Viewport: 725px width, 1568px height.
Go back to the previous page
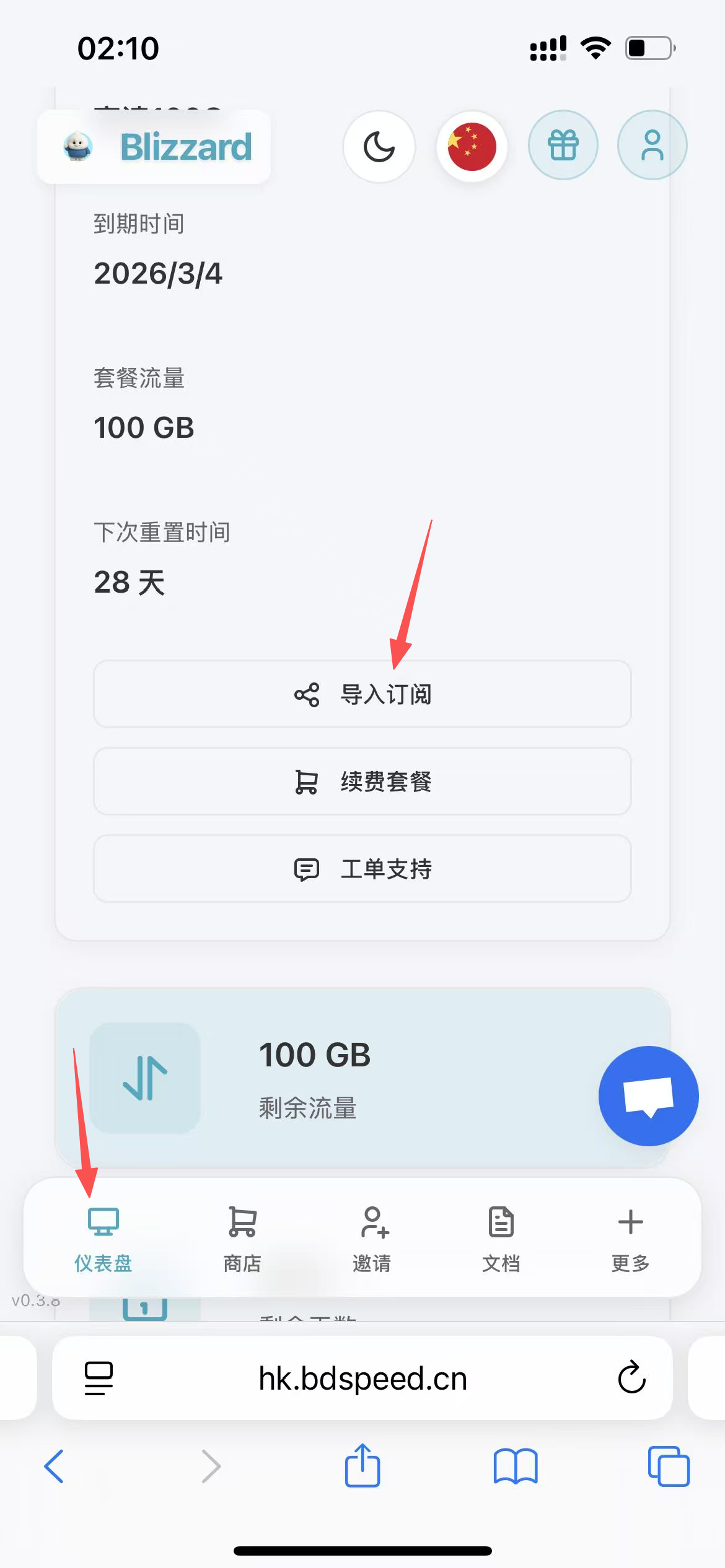coord(54,1466)
